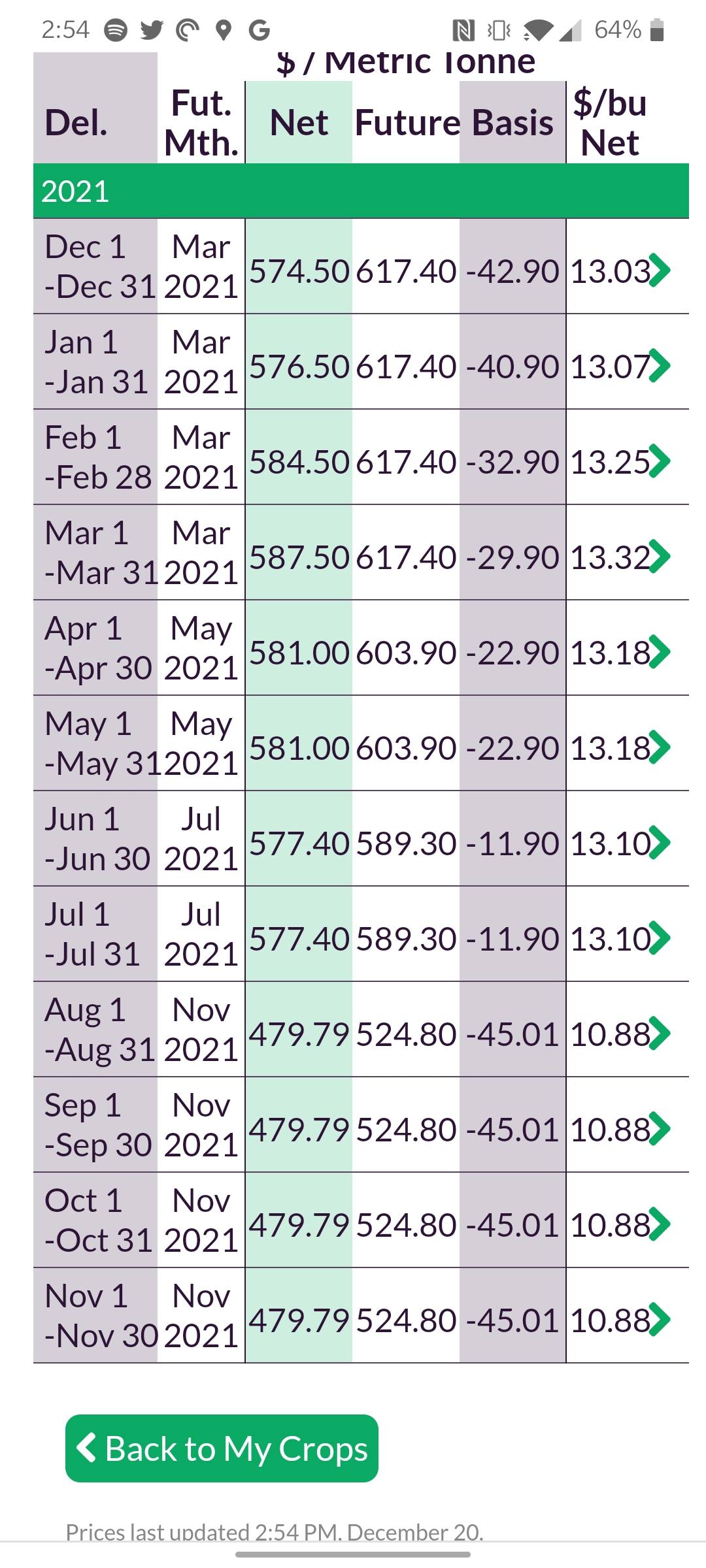Select the Sep 1 - Sep 30 price row

click(x=361, y=1125)
